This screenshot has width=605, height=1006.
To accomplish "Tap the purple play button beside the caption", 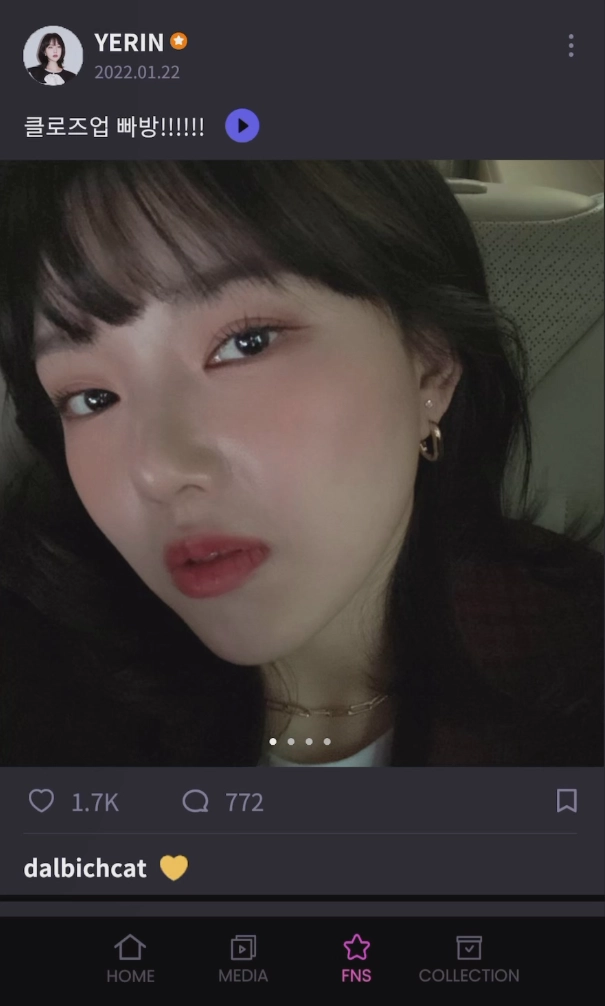I will (242, 126).
